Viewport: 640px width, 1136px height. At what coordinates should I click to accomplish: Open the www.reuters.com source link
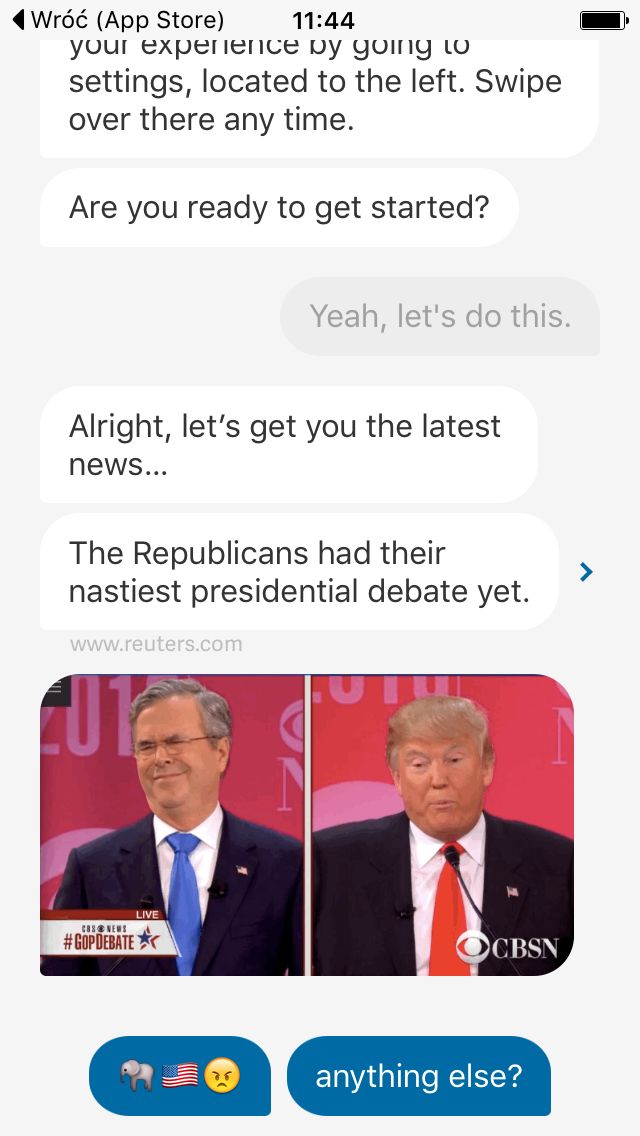[156, 644]
